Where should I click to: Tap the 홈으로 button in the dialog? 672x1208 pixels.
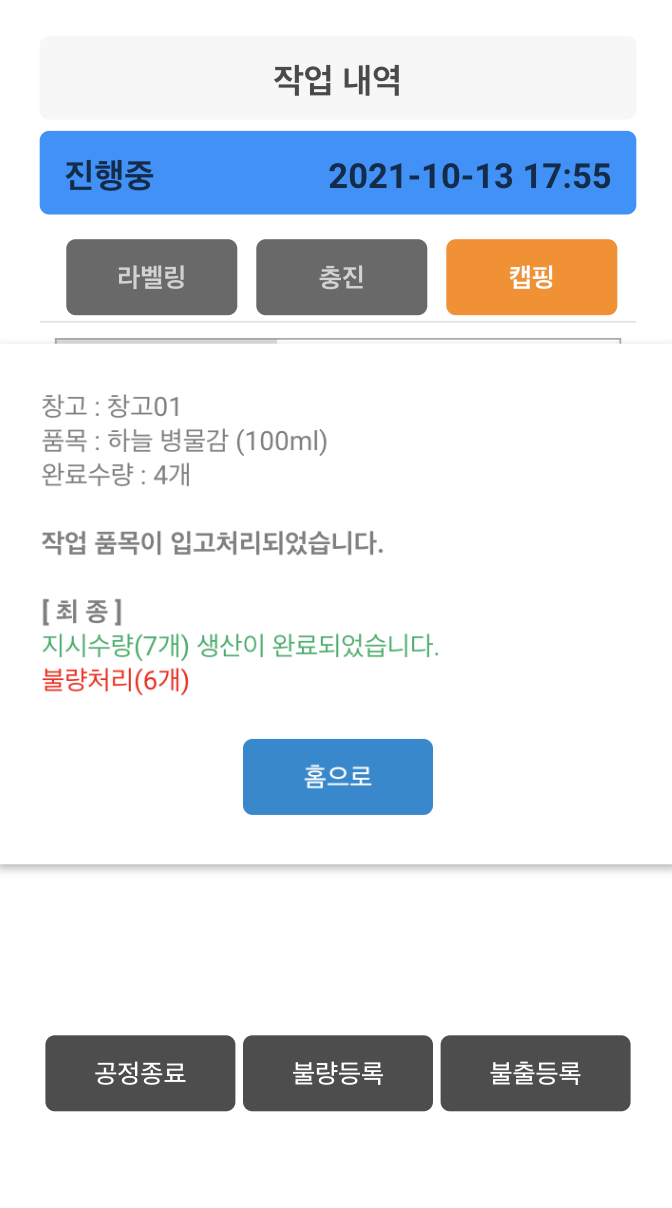(x=338, y=777)
